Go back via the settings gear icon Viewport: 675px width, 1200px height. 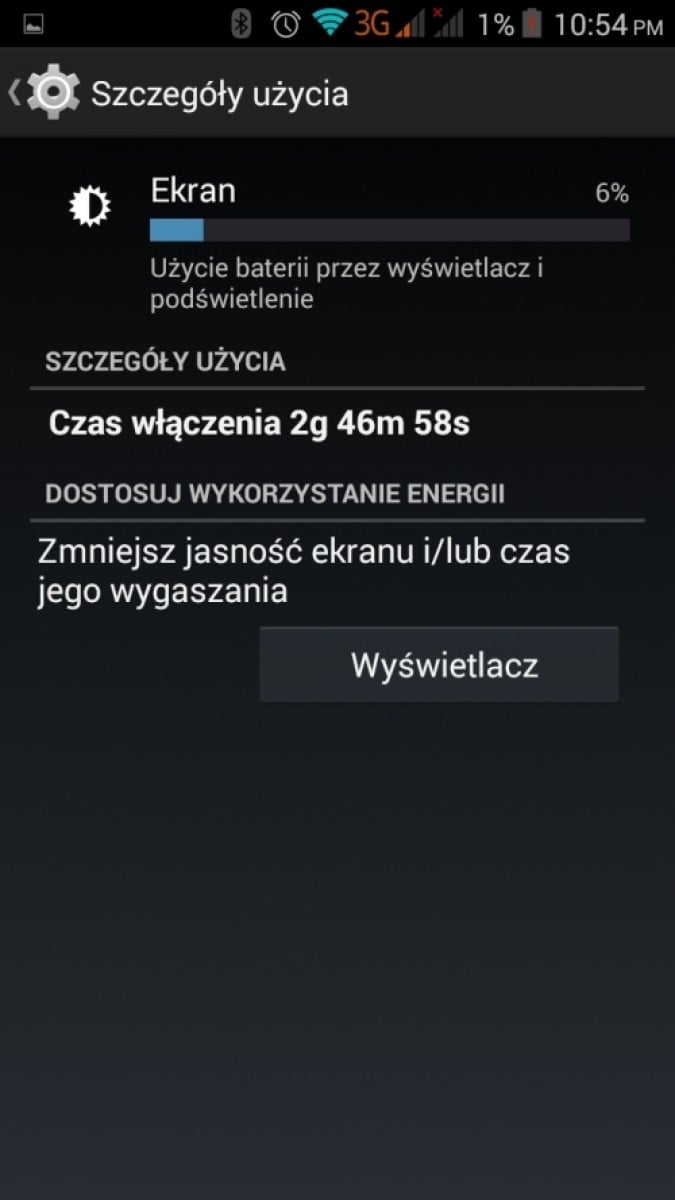52,93
